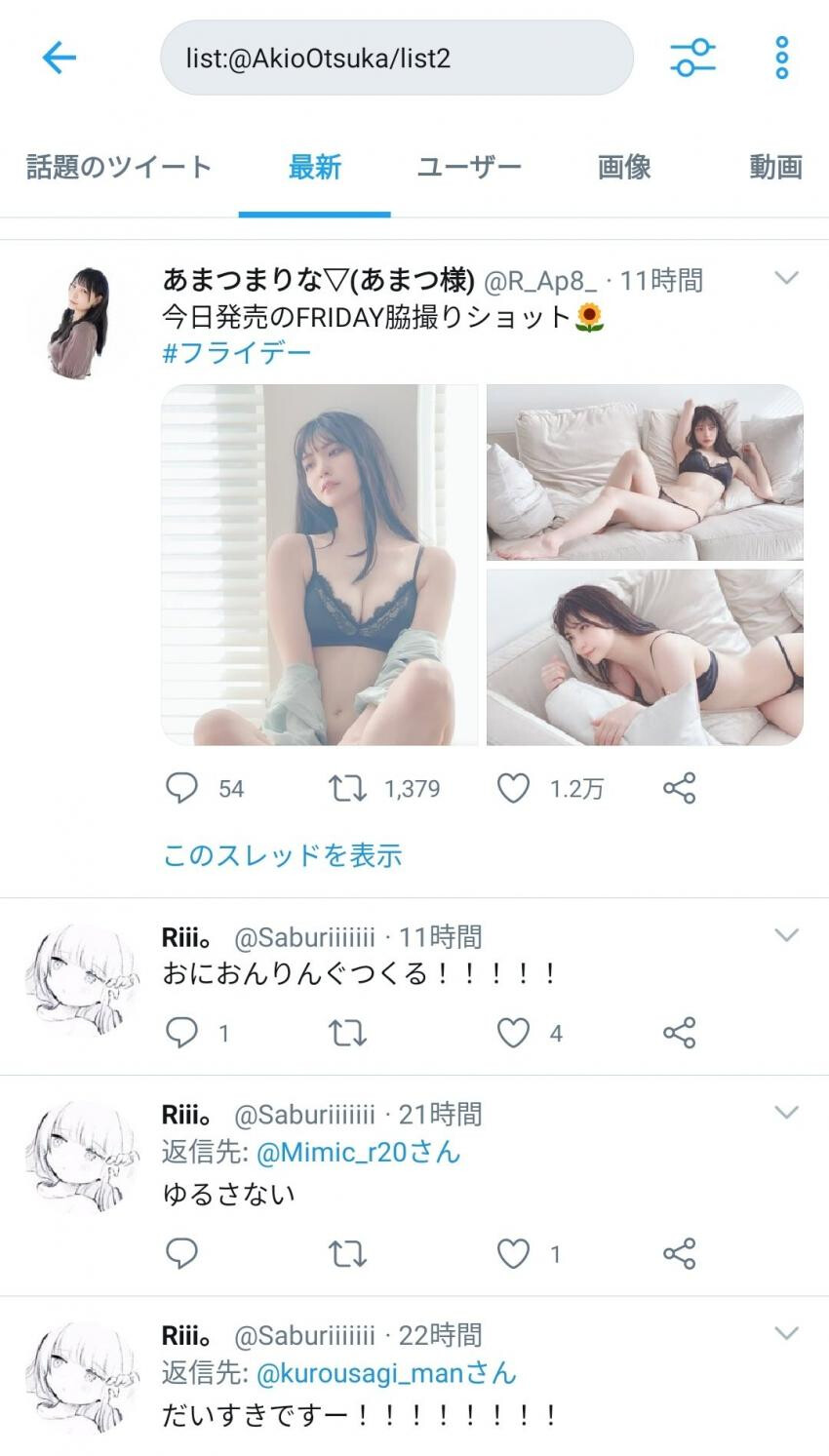
Task: Switch to the 動画 tab
Action: pyautogui.click(x=776, y=167)
